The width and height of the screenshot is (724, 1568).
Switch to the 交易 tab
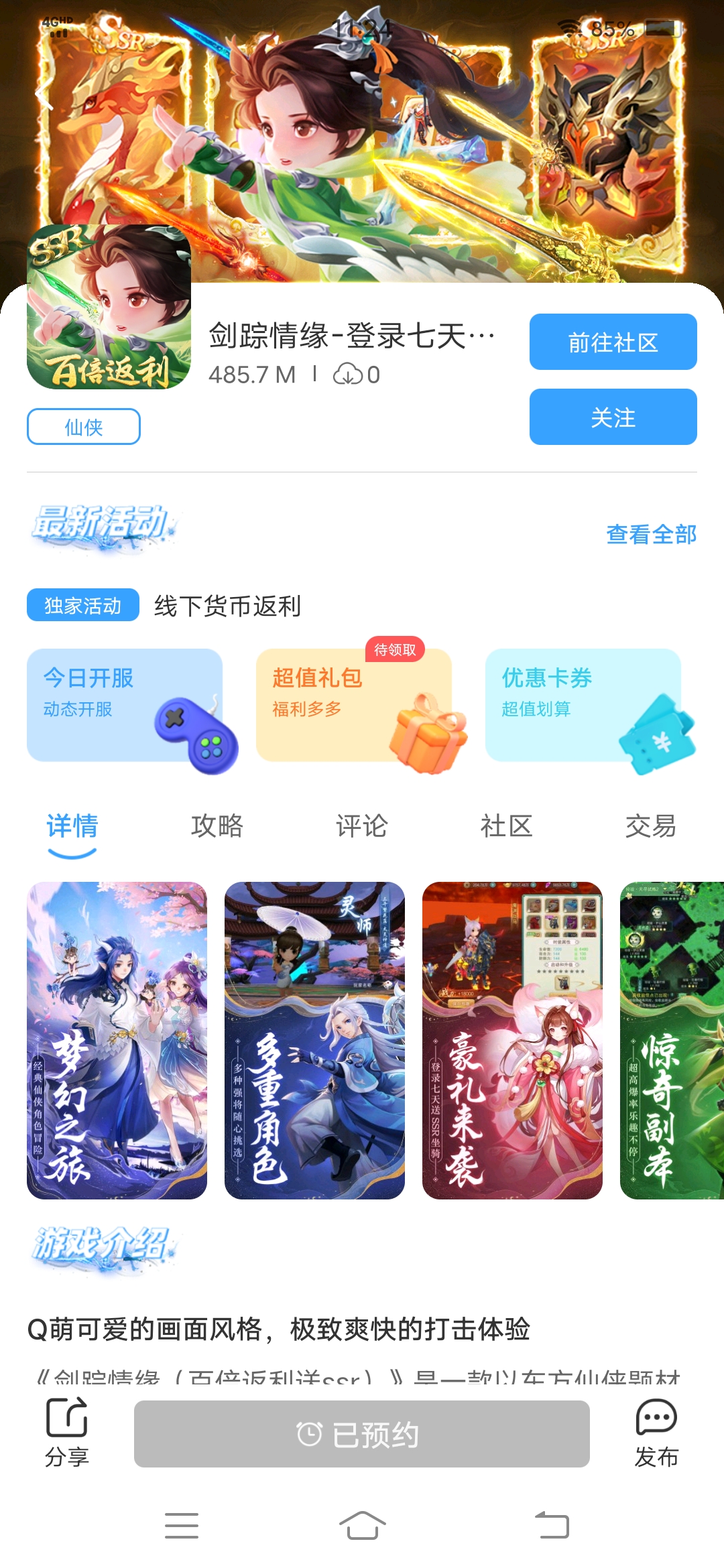coord(650,826)
